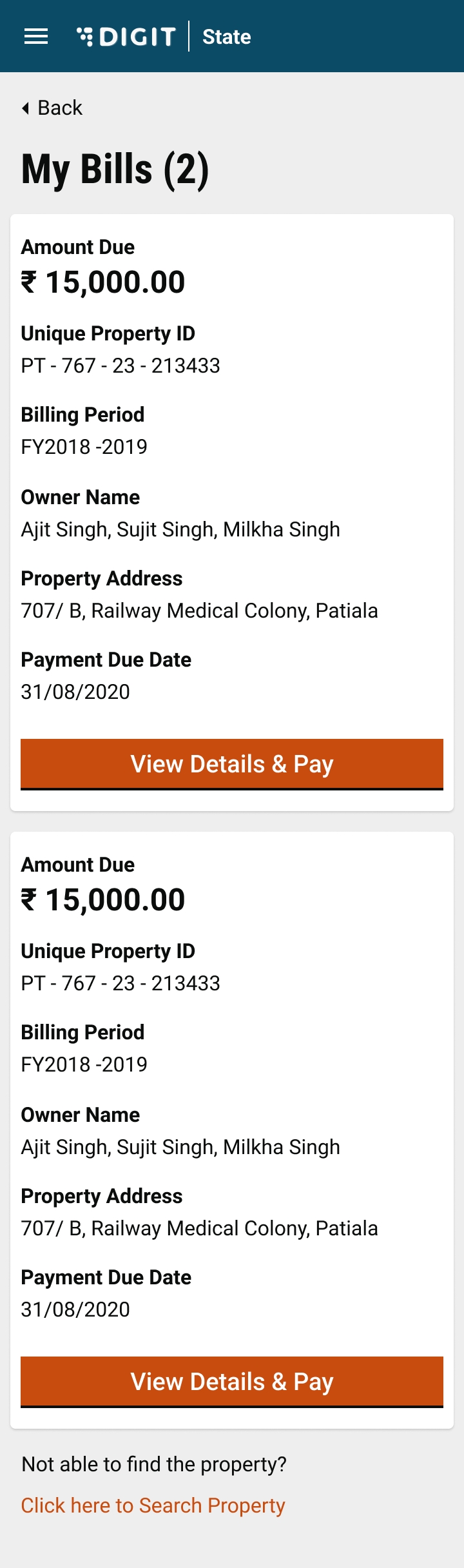
Task: View details and pay the second bill
Action: (232, 1382)
